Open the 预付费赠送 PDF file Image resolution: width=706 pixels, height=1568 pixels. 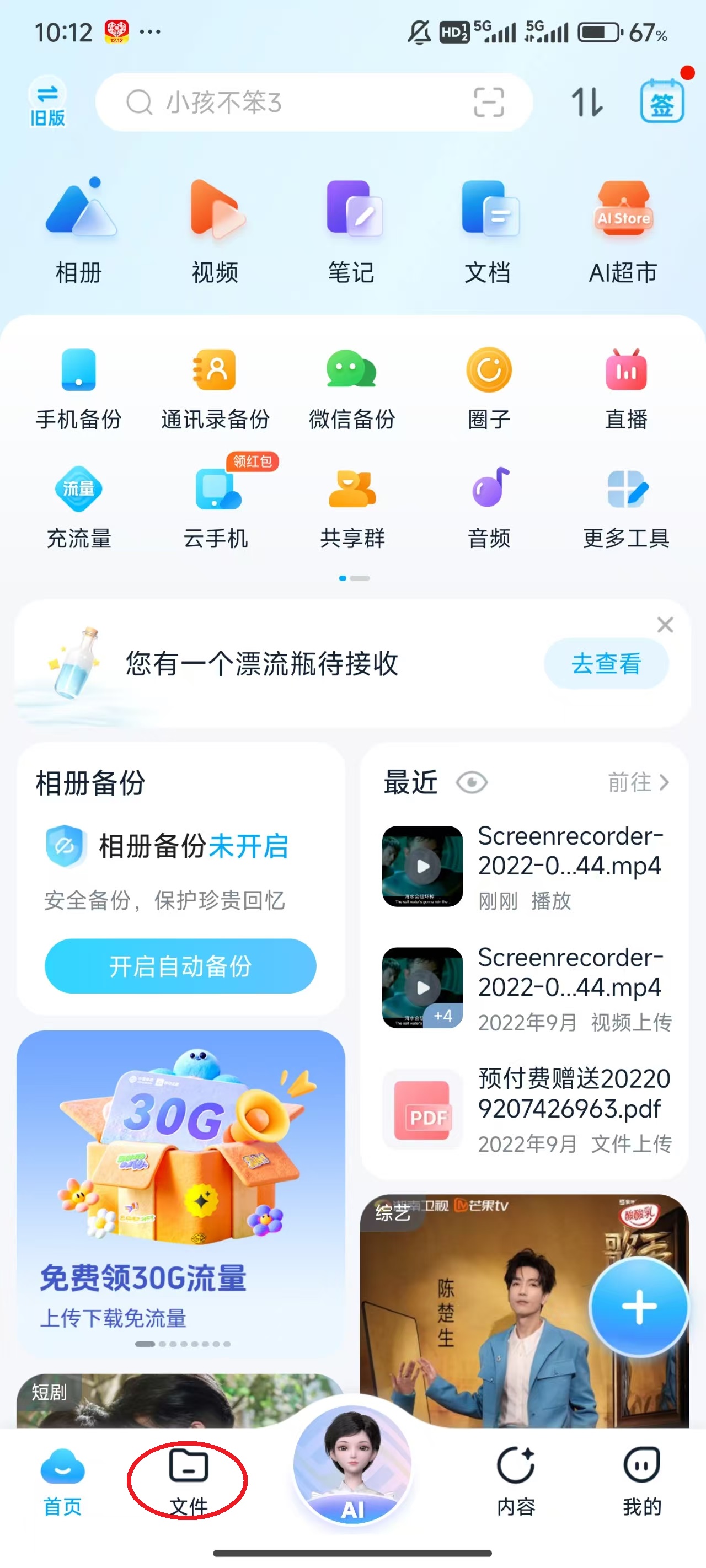click(527, 1109)
